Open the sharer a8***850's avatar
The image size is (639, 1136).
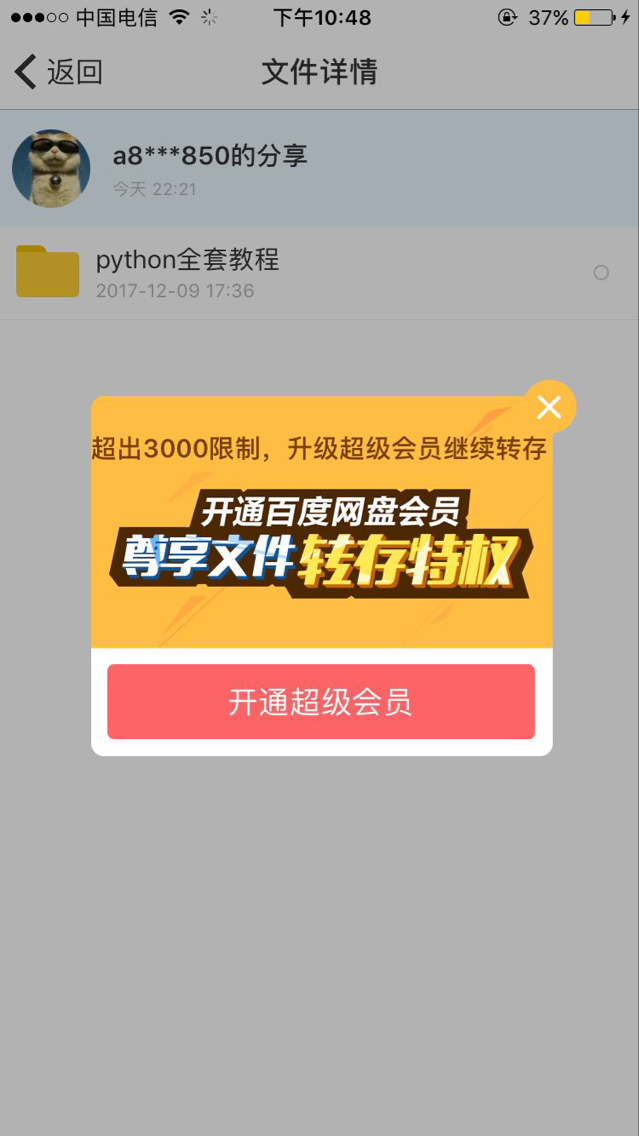coord(51,168)
